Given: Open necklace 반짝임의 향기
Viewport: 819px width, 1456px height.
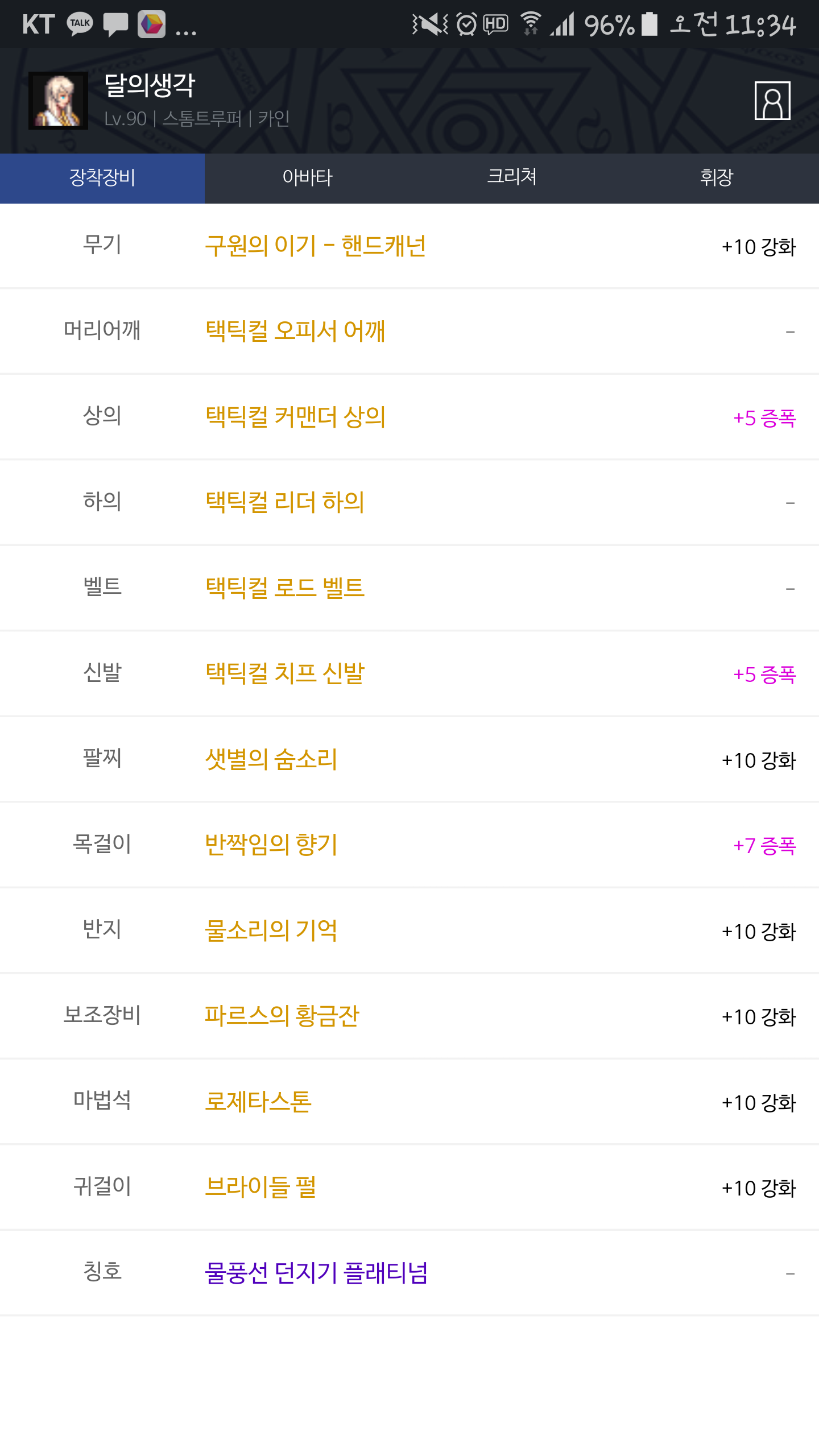Looking at the screenshot, I should [271, 845].
